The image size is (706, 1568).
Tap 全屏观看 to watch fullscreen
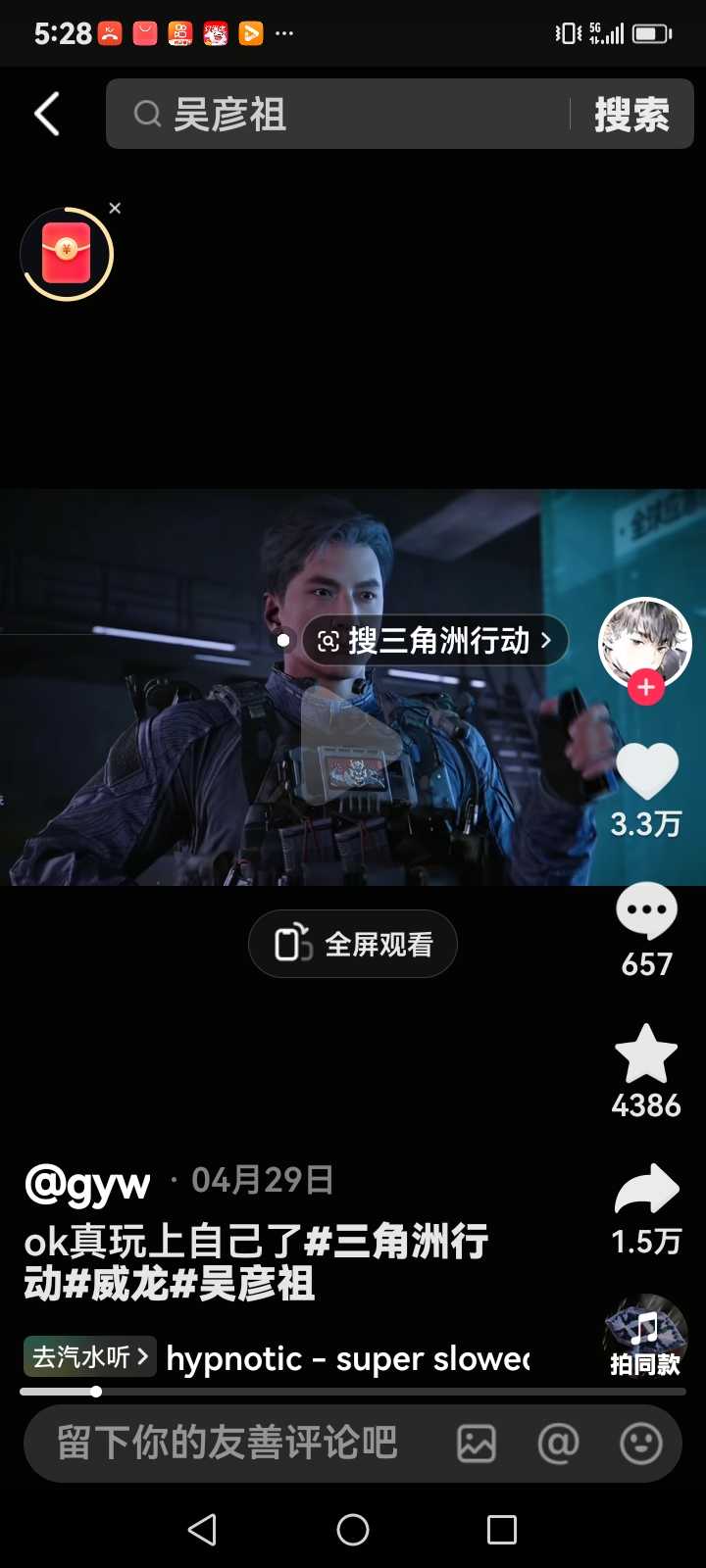pyautogui.click(x=353, y=944)
